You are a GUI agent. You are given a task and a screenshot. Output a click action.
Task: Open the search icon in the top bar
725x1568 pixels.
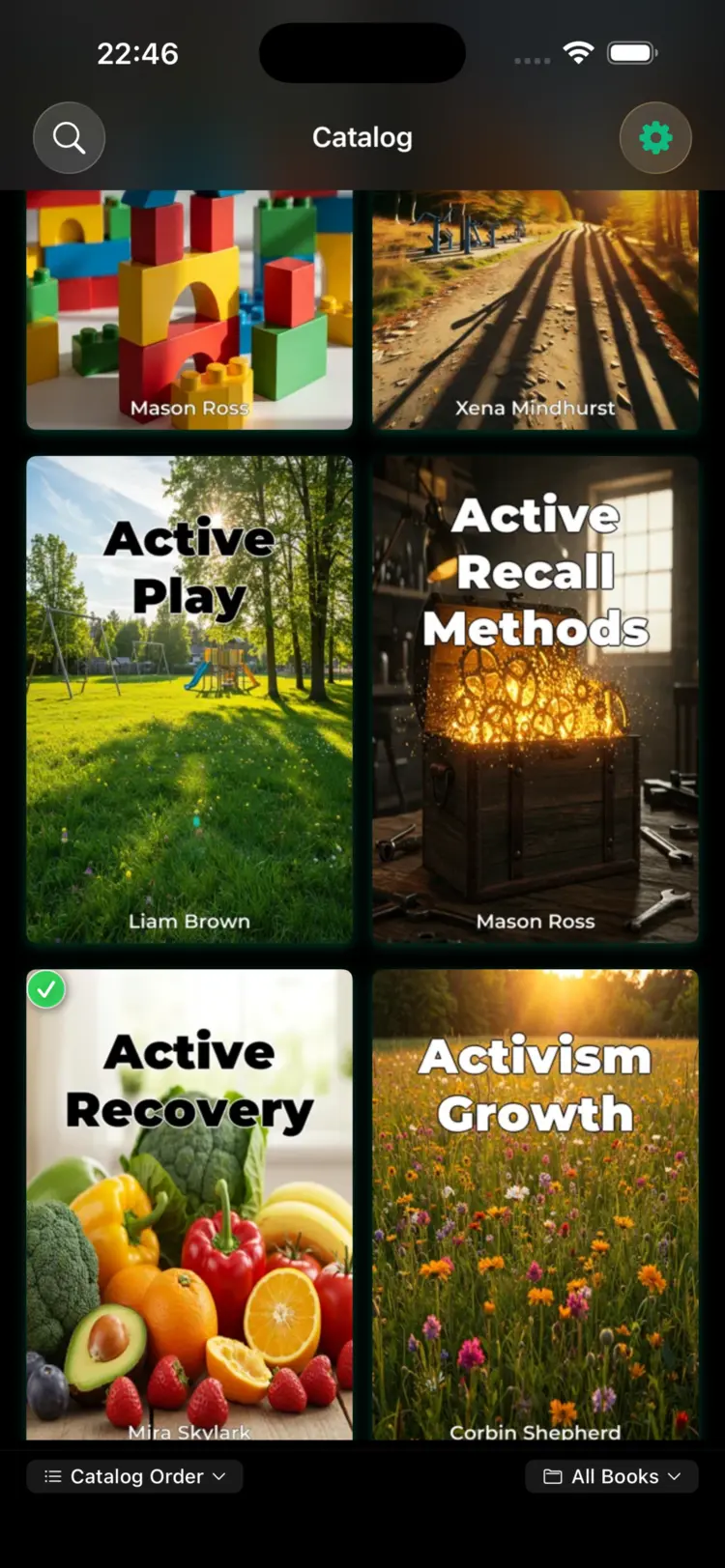[69, 137]
